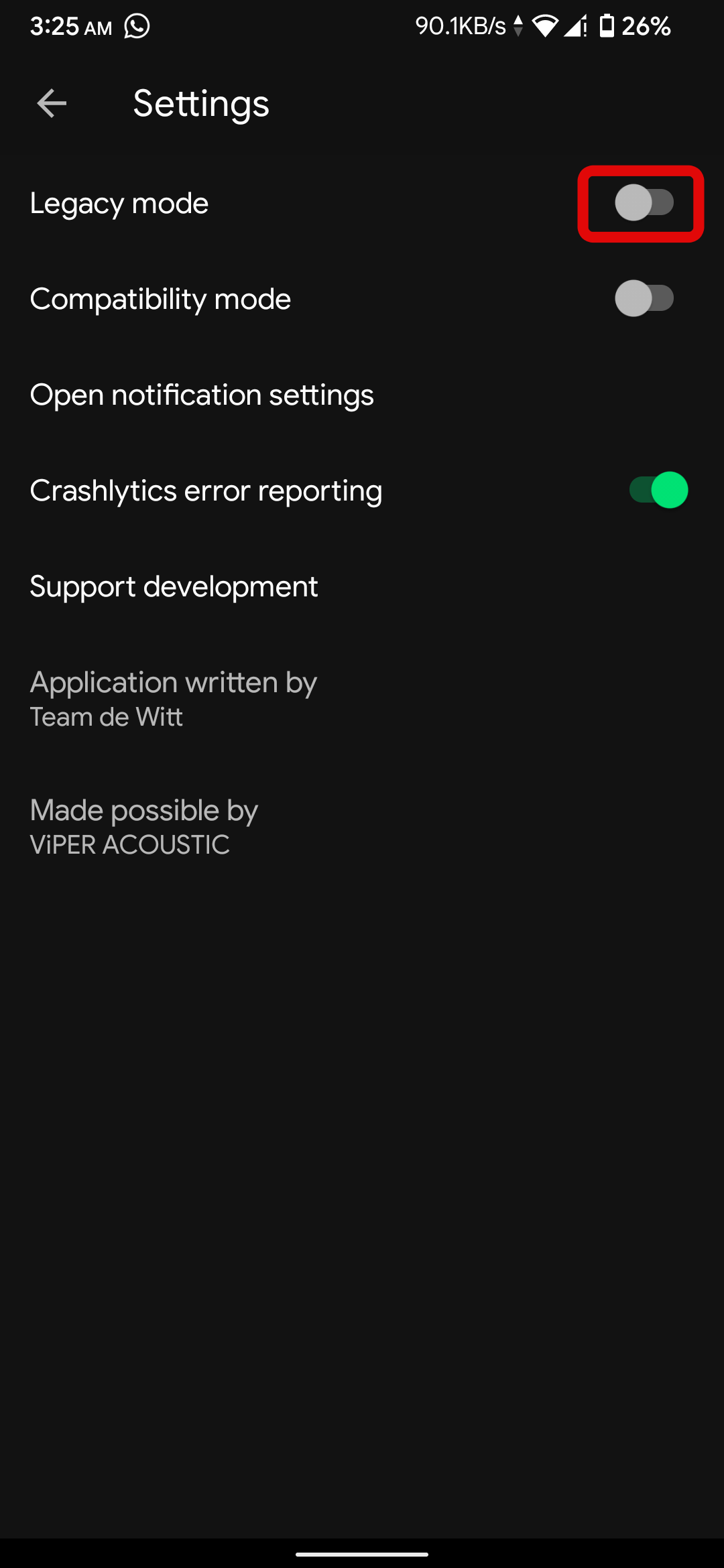The width and height of the screenshot is (724, 1568).
Task: Tap Made possible by ViPER ACOUSTIC
Action: coord(143,826)
